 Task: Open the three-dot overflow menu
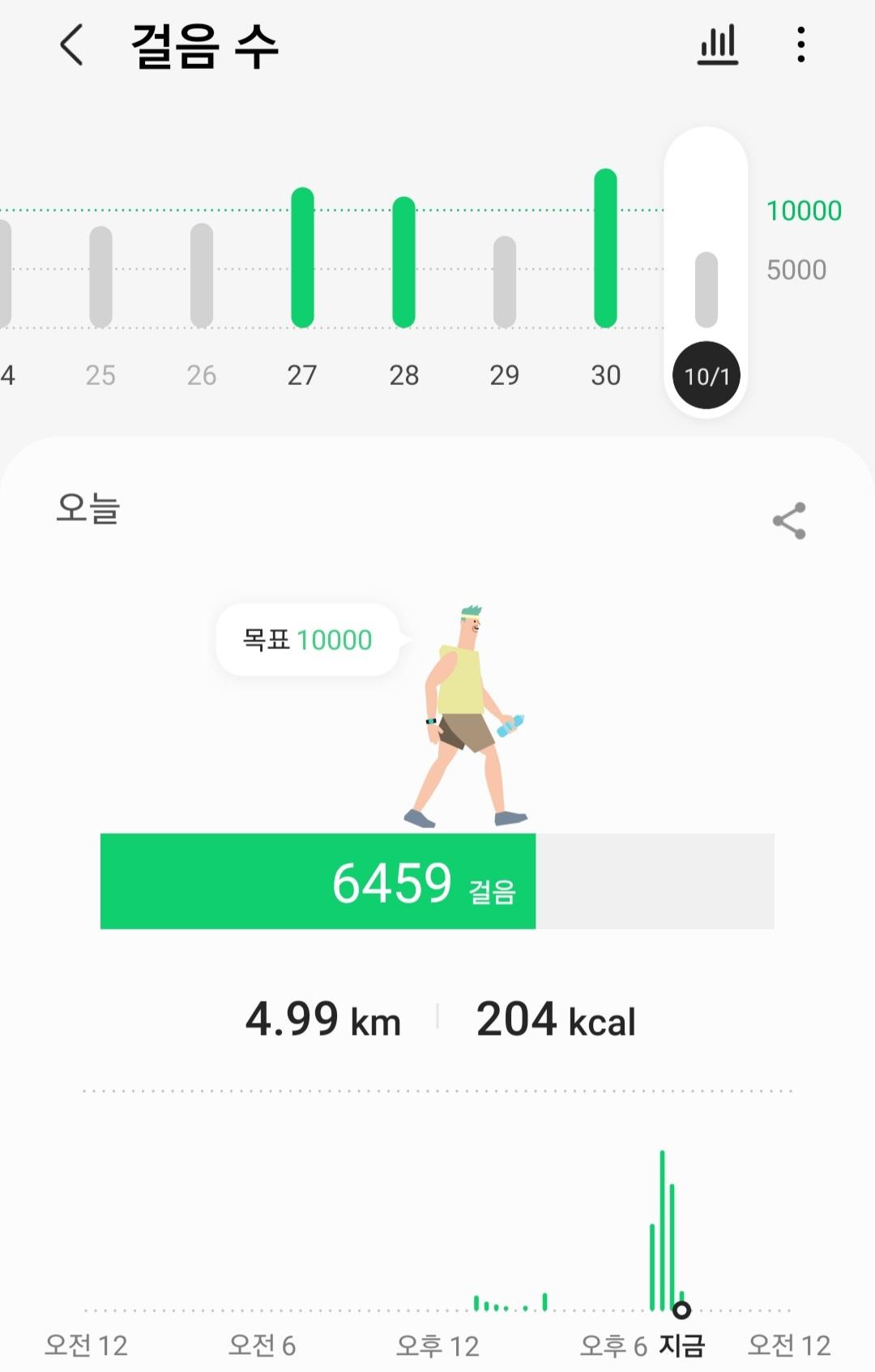(x=800, y=45)
